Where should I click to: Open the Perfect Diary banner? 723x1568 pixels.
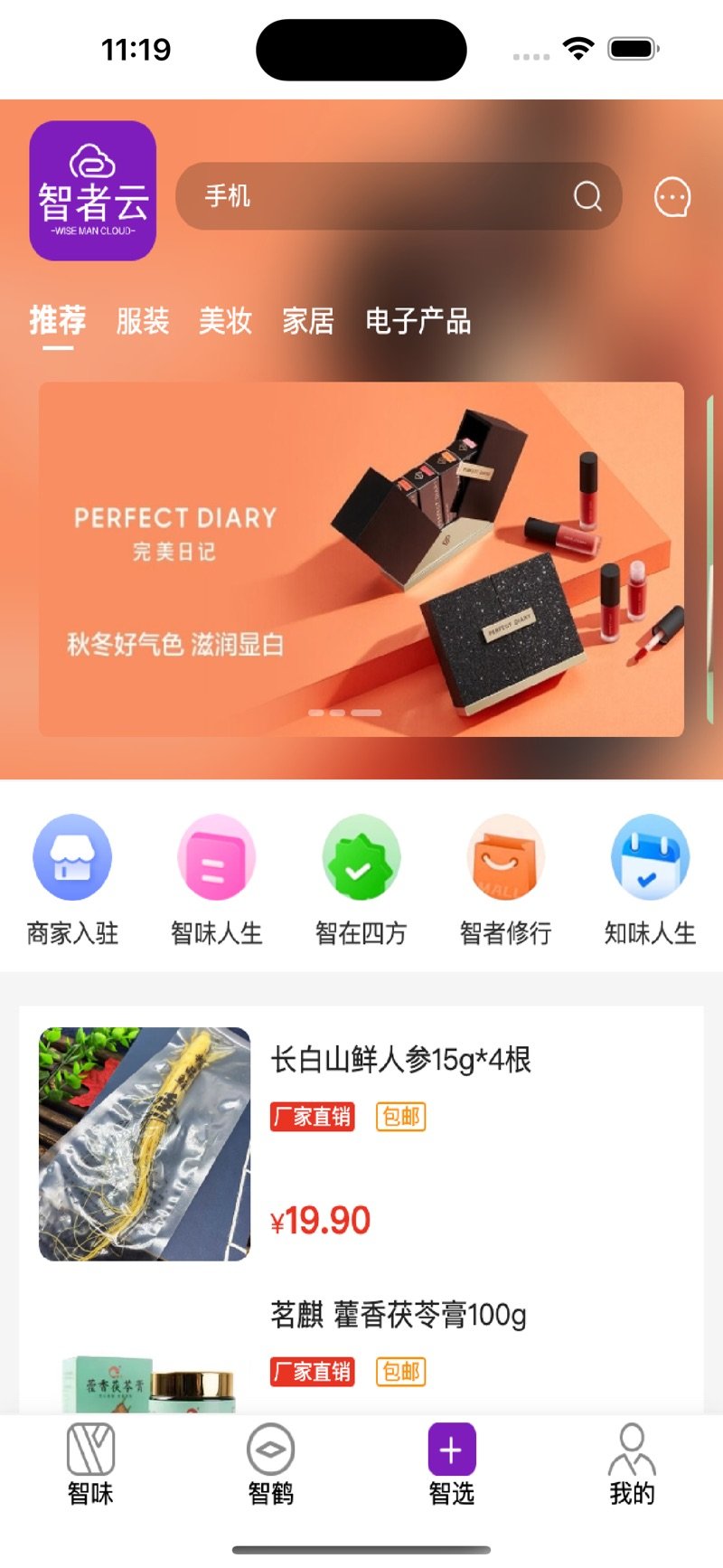[x=361, y=559]
